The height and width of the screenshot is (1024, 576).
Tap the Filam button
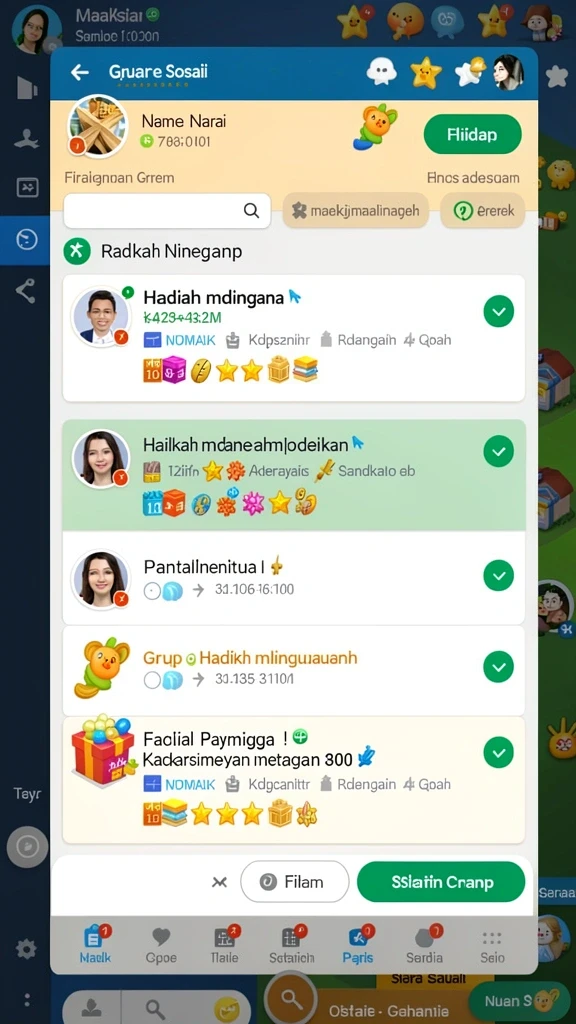295,882
